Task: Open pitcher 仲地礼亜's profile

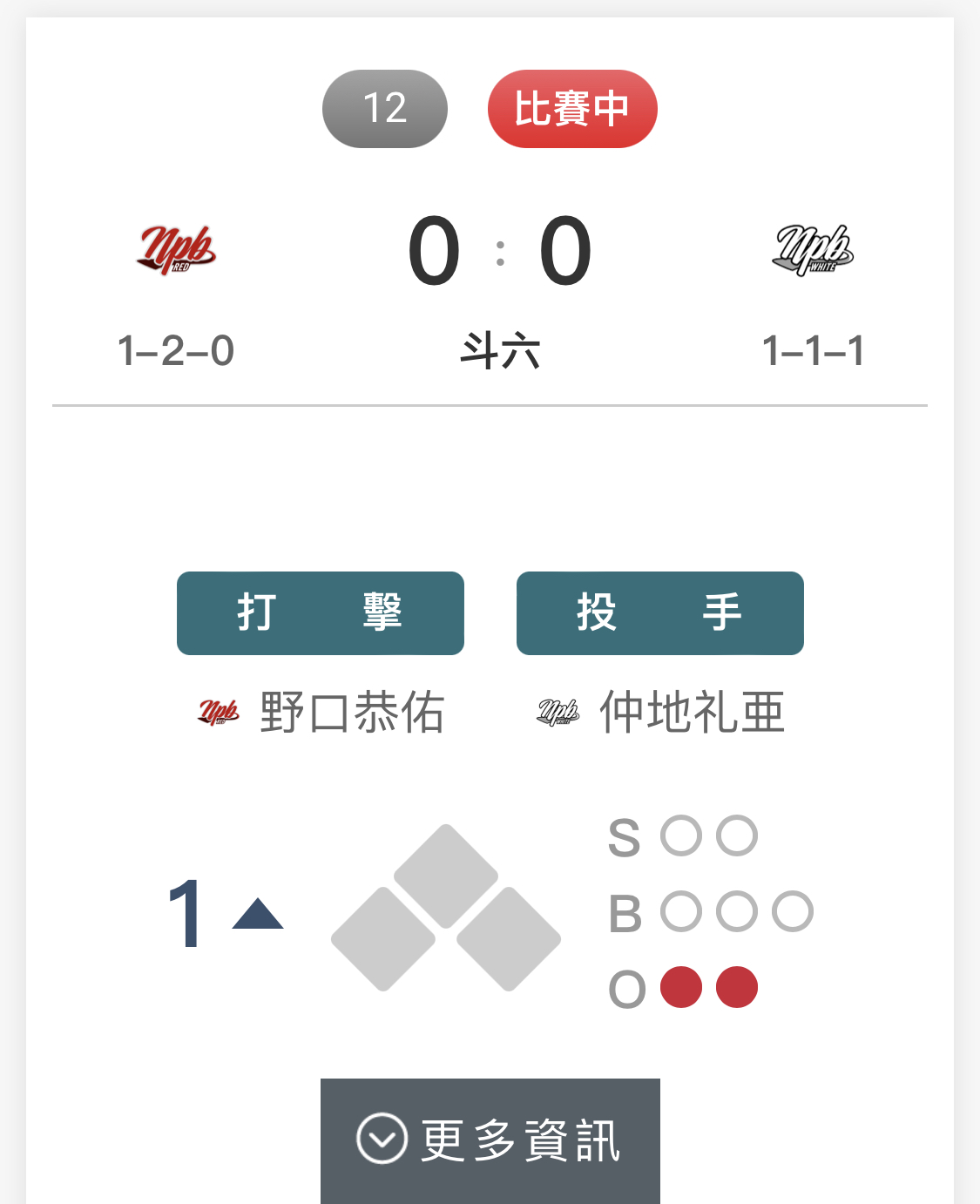Action: tap(692, 713)
